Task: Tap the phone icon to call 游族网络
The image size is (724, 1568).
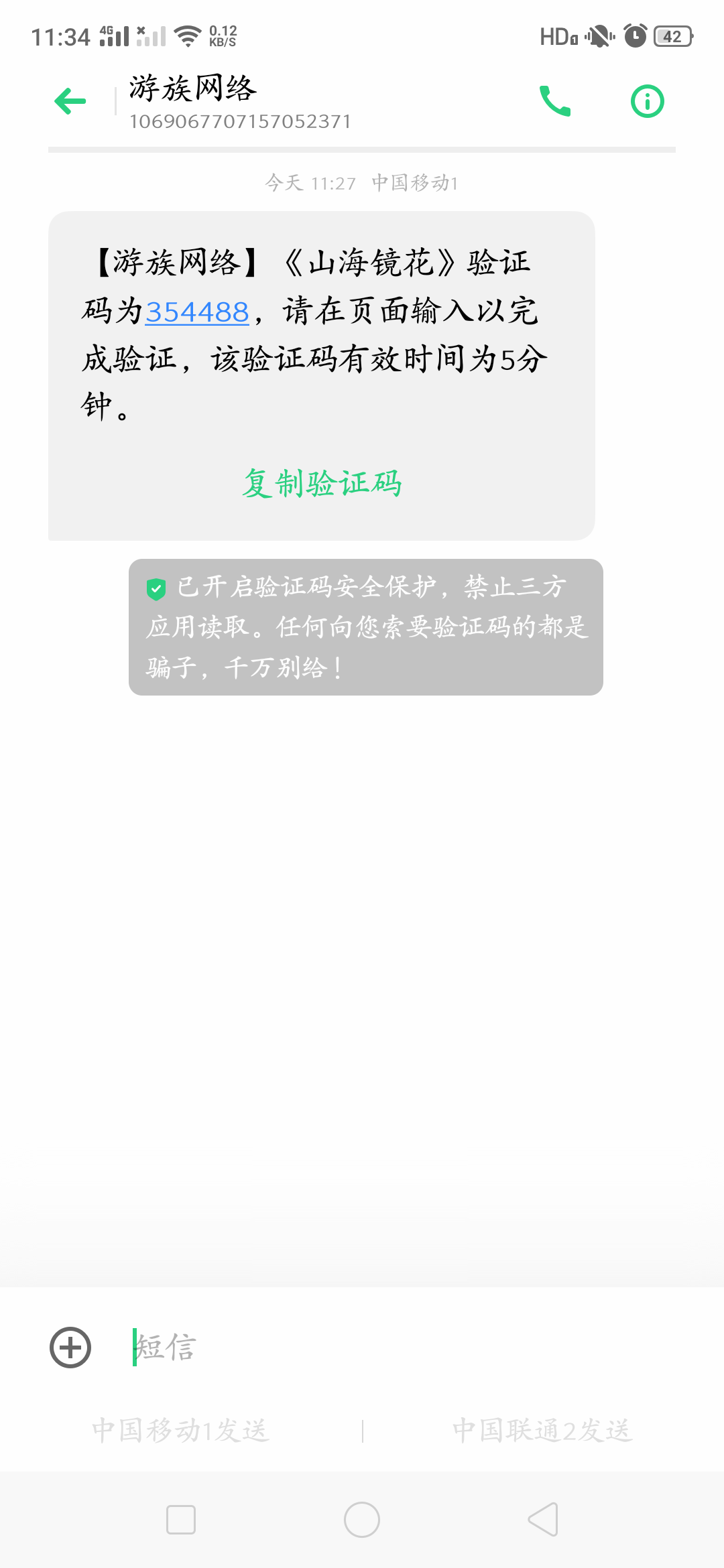Action: [x=555, y=101]
